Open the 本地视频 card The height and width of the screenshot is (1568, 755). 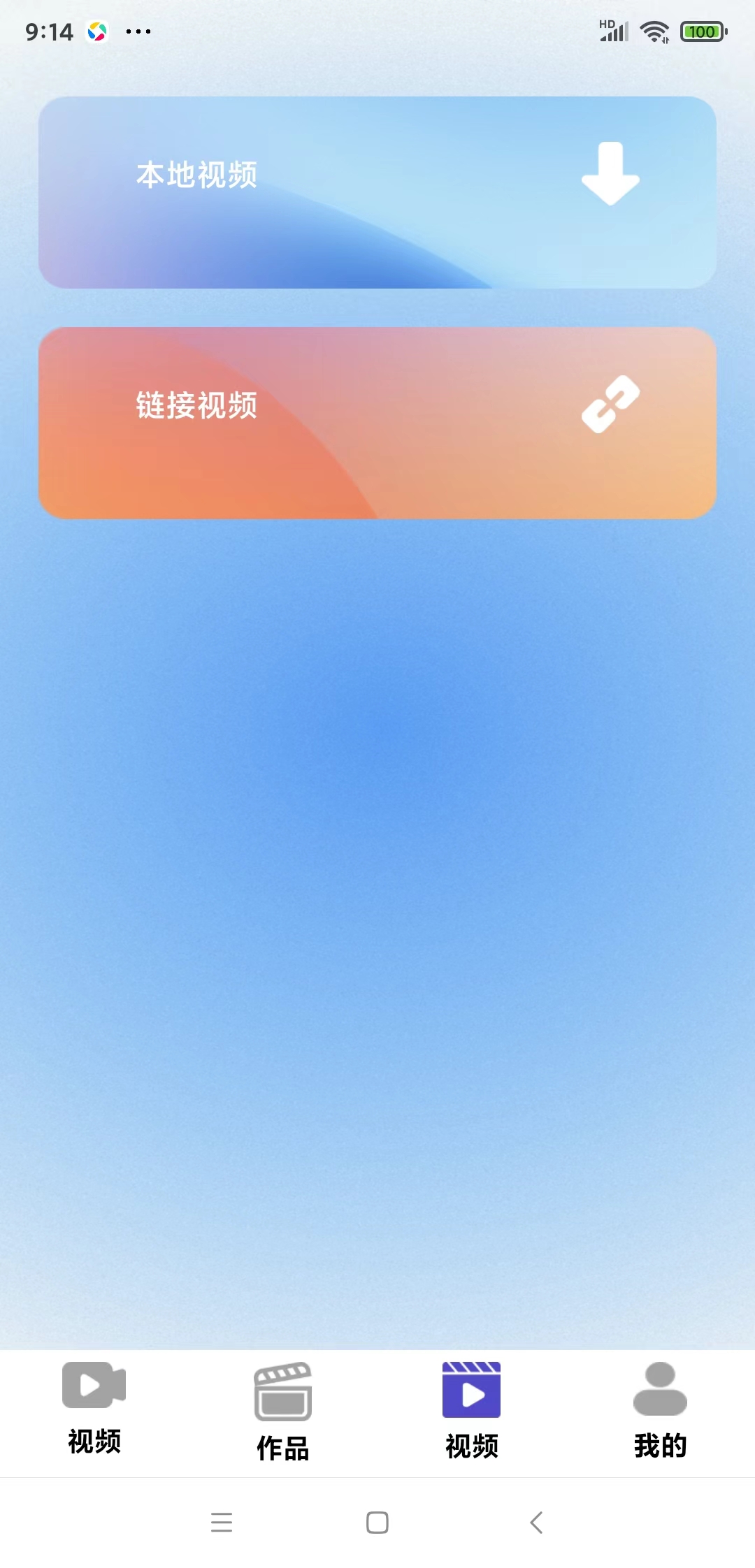(x=377, y=192)
